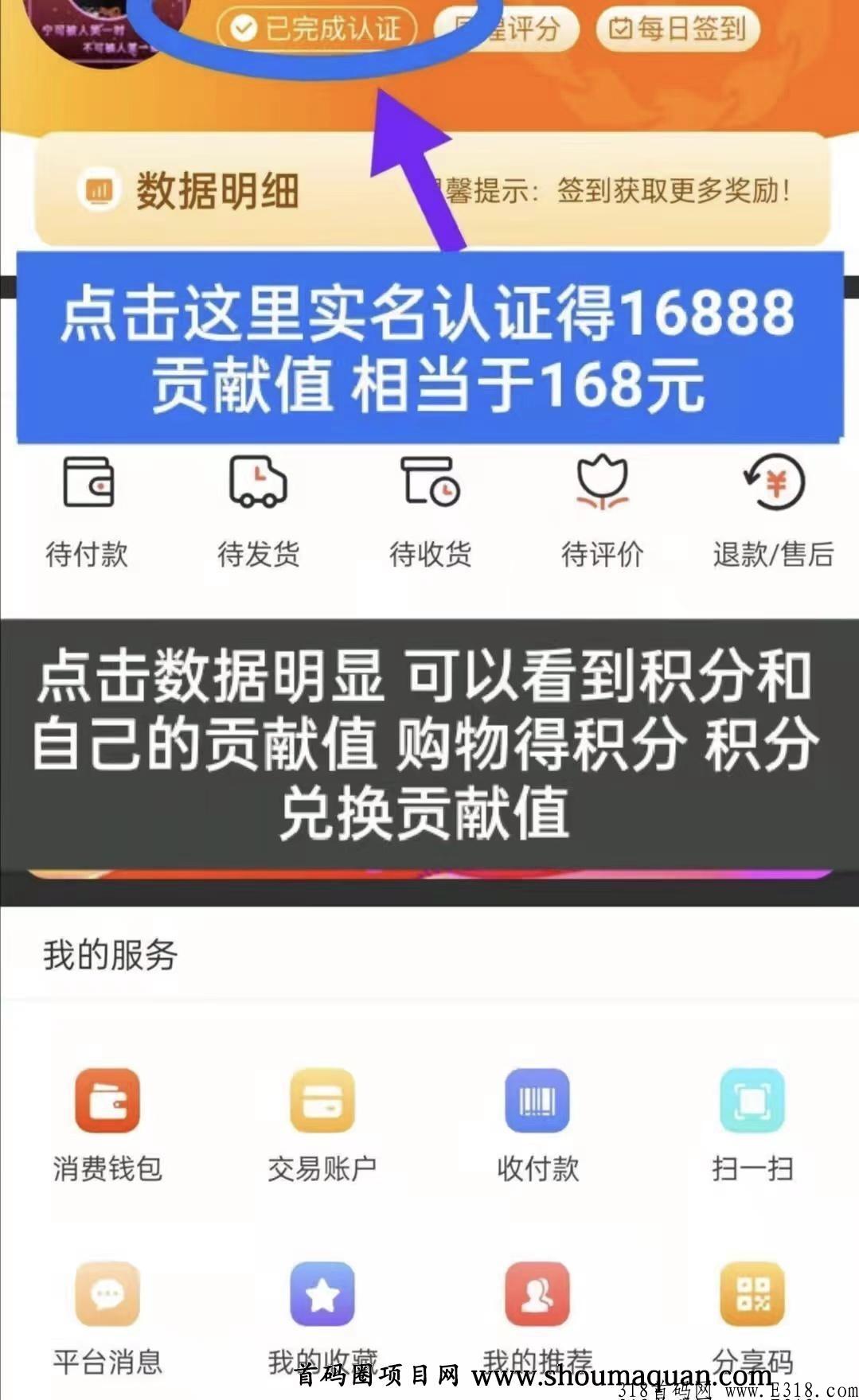This screenshot has height=1400, width=859.
Task: Open 收付款 payment code
Action: [537, 1124]
